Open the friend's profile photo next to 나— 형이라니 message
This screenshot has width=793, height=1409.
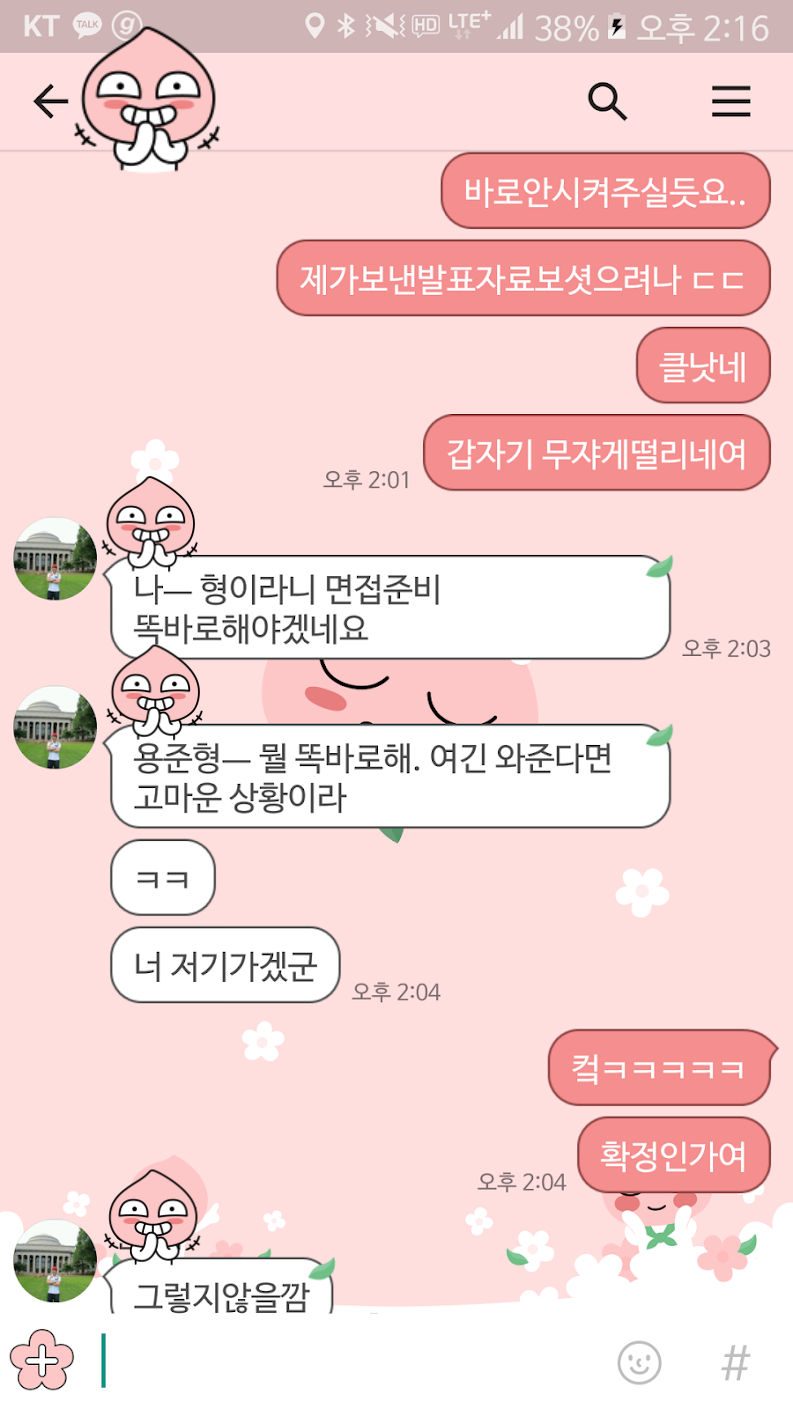(52, 558)
